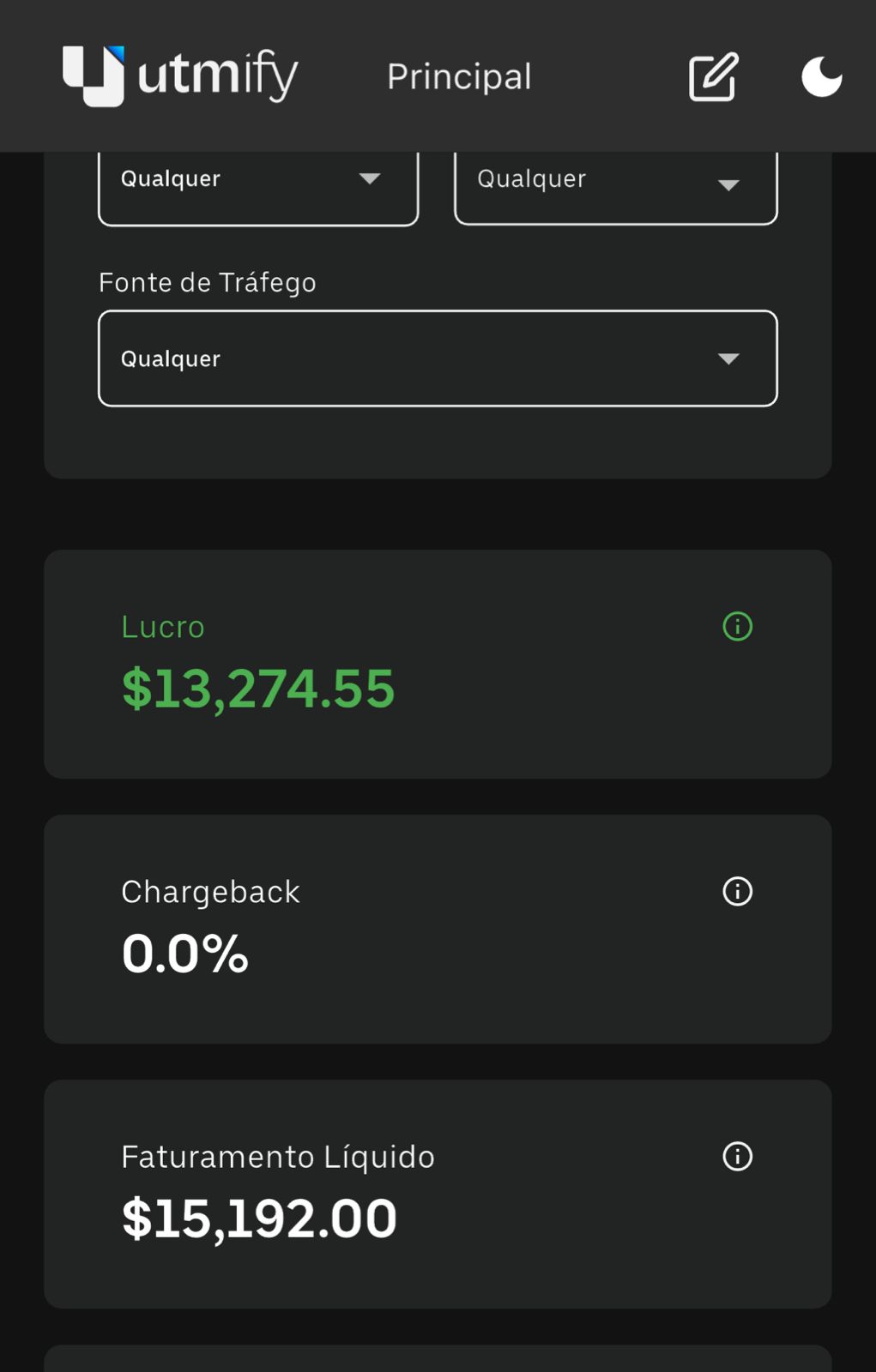The image size is (876, 1372).
Task: Switch the theme using the crescent moon toggle
Action: (x=821, y=77)
